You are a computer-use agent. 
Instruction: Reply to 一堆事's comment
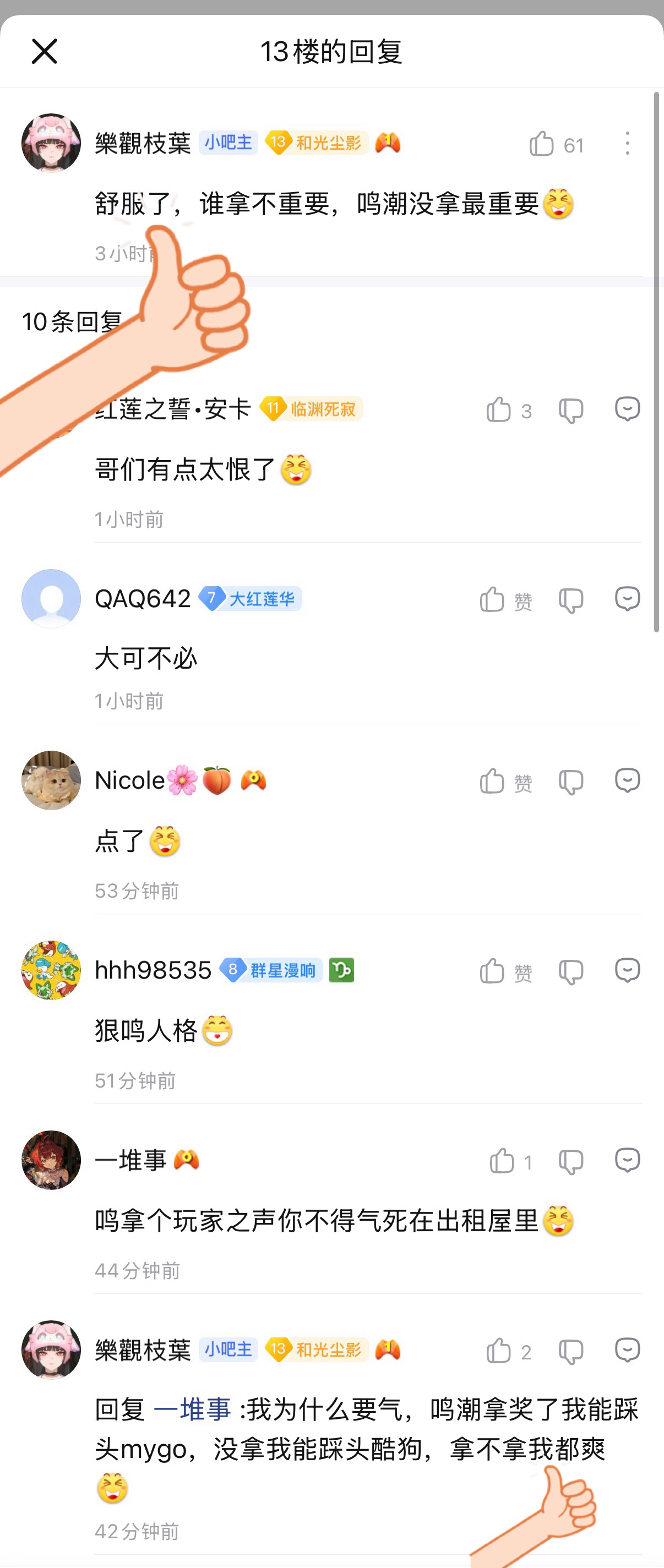tap(627, 1160)
